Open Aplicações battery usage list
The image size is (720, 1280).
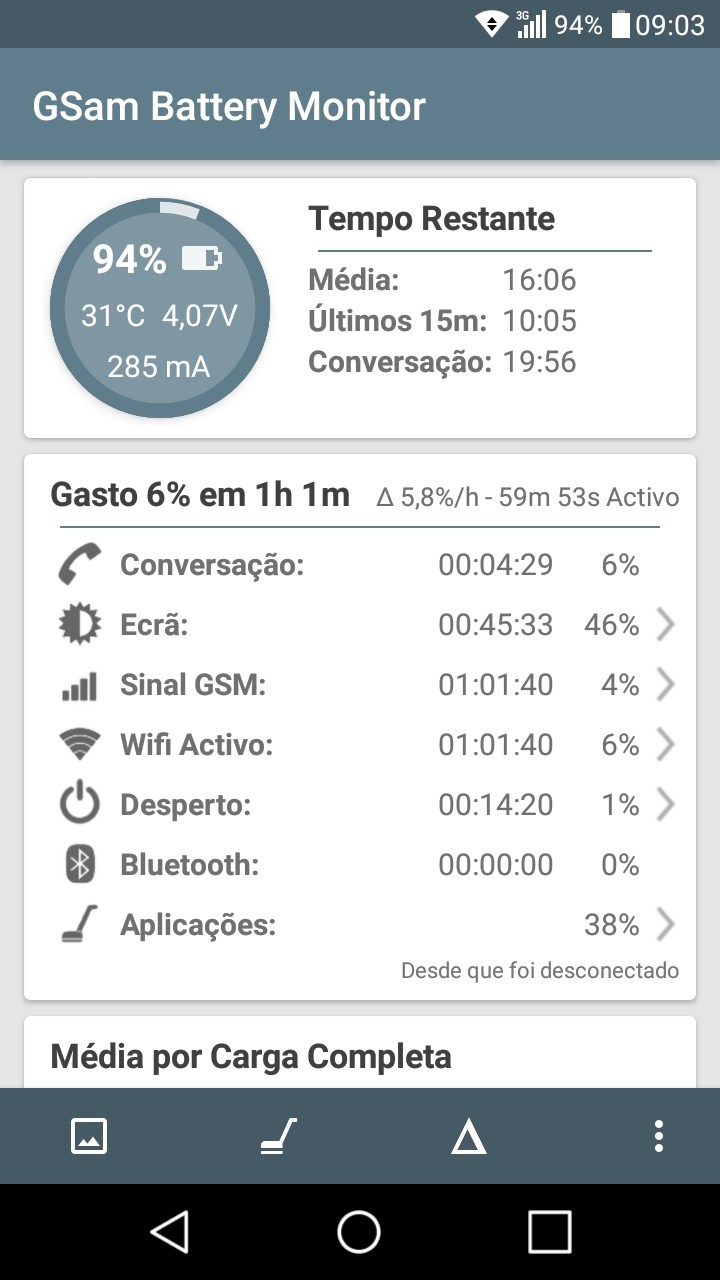360,925
